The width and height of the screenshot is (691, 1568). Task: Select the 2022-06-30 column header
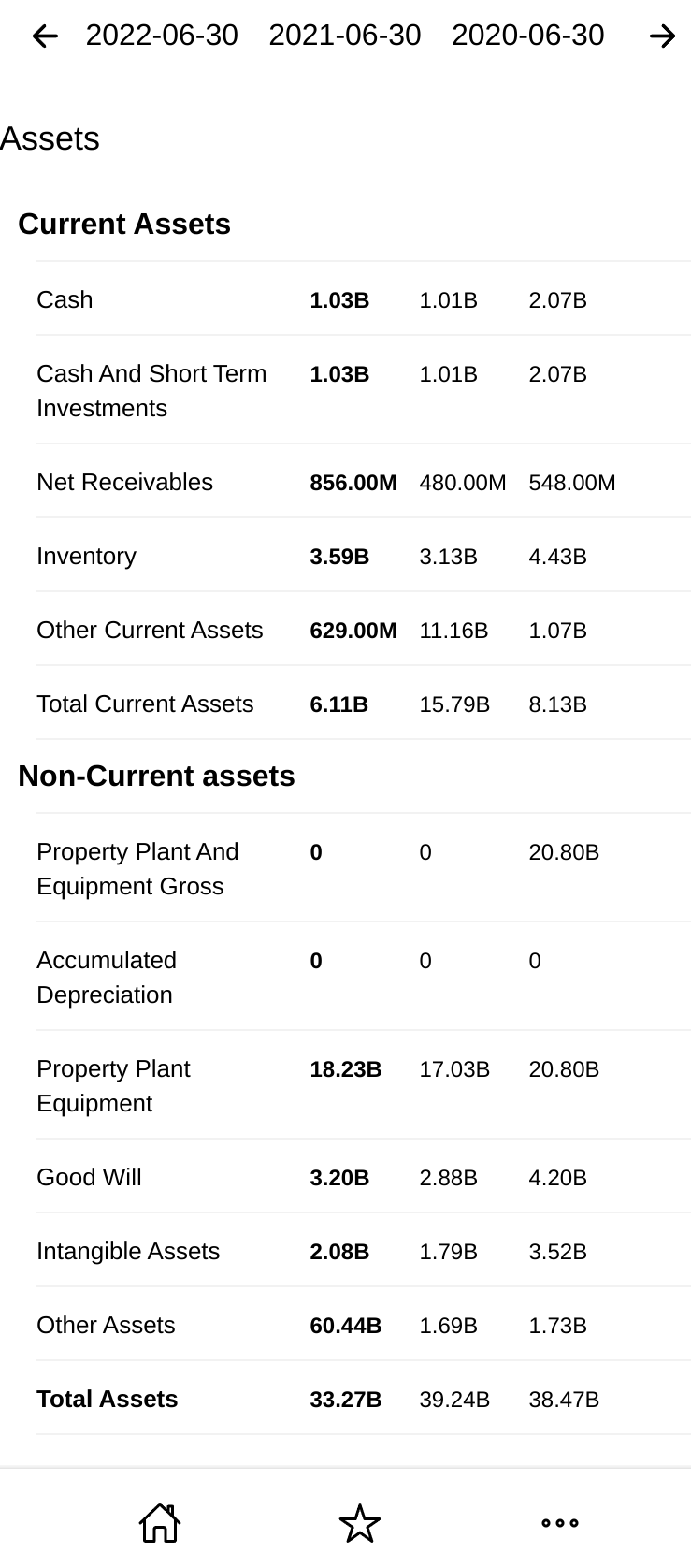(x=161, y=36)
